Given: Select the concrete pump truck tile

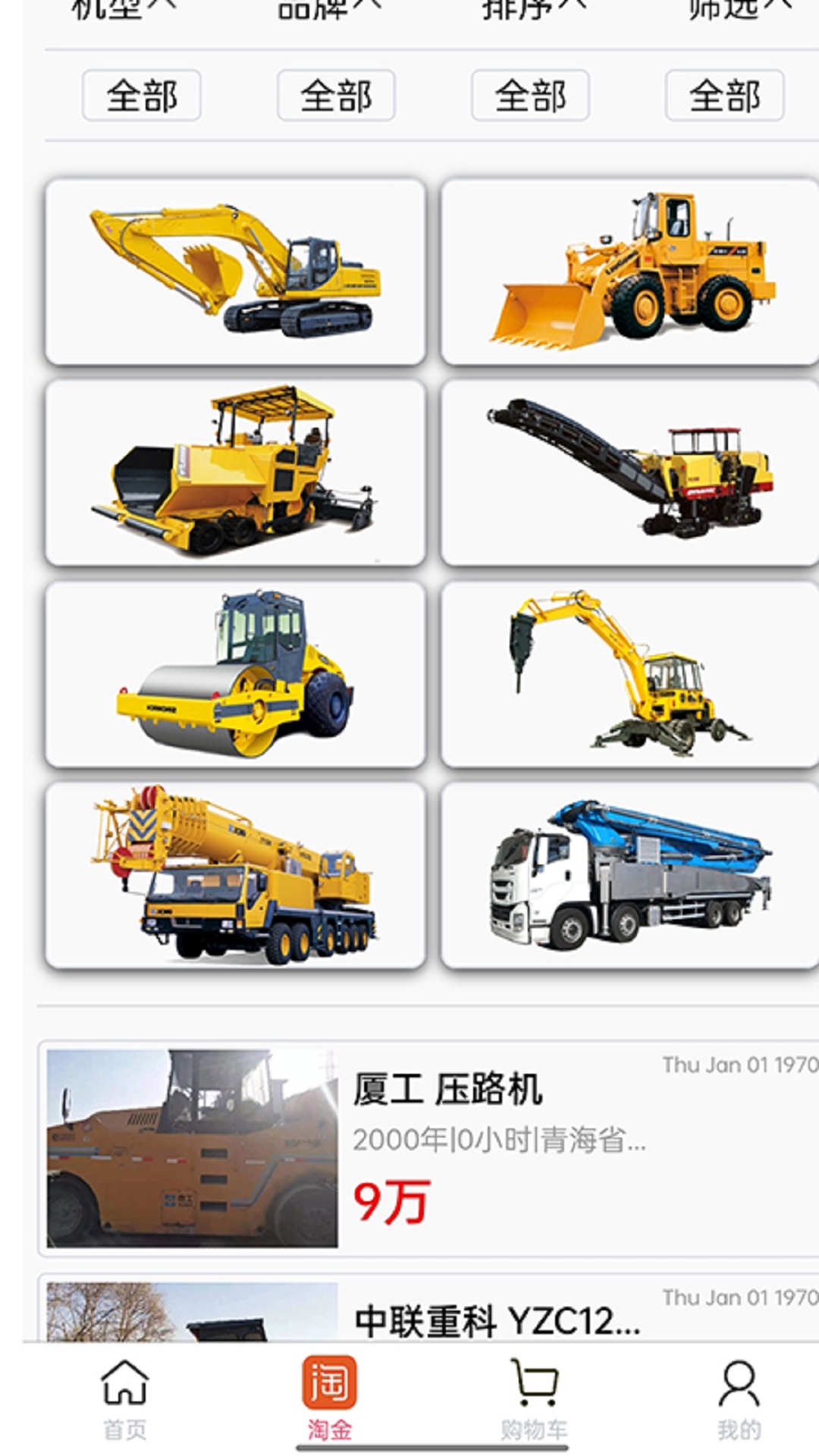Looking at the screenshot, I should pos(629,875).
